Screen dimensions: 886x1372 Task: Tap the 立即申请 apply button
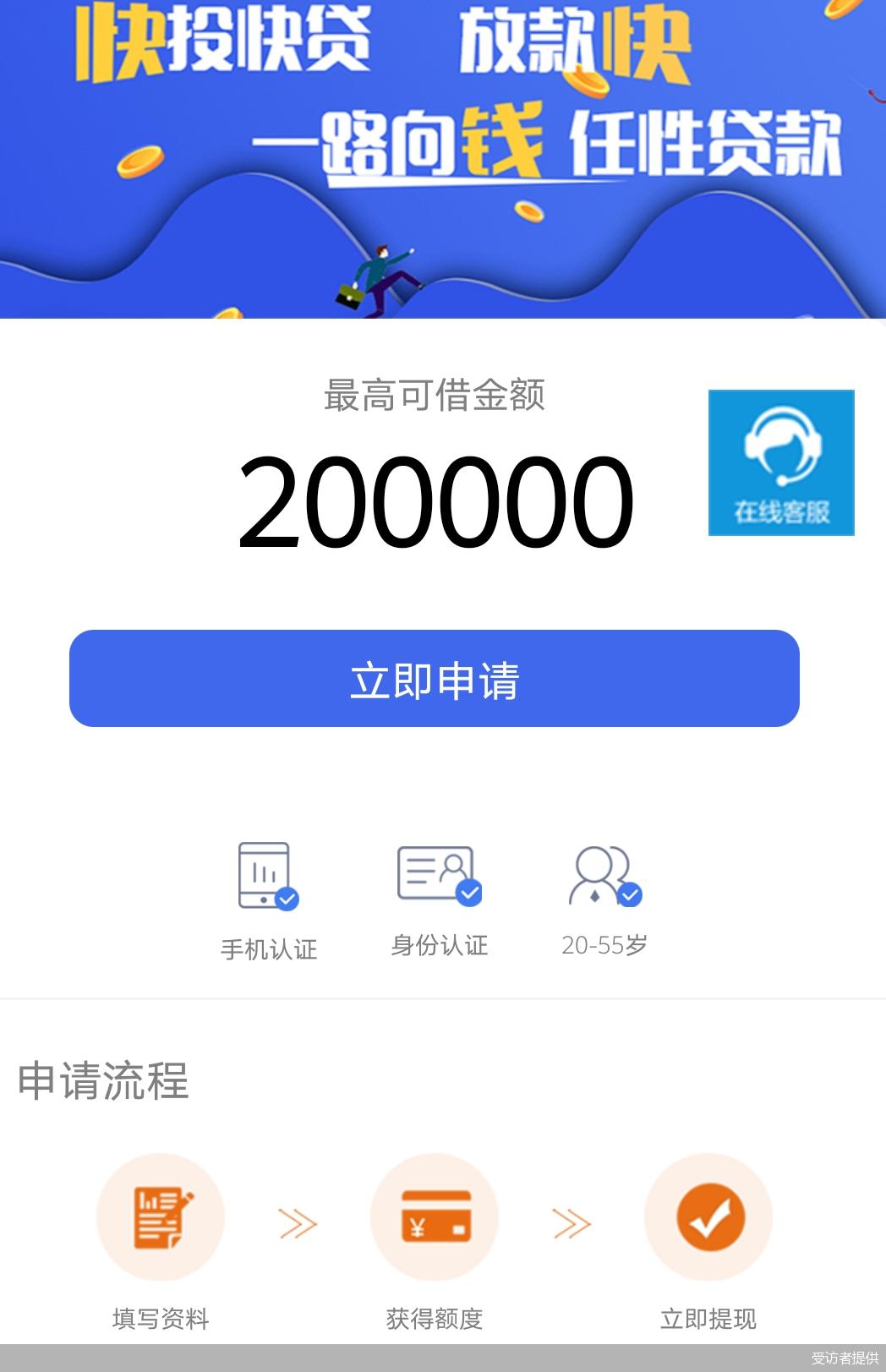point(434,679)
